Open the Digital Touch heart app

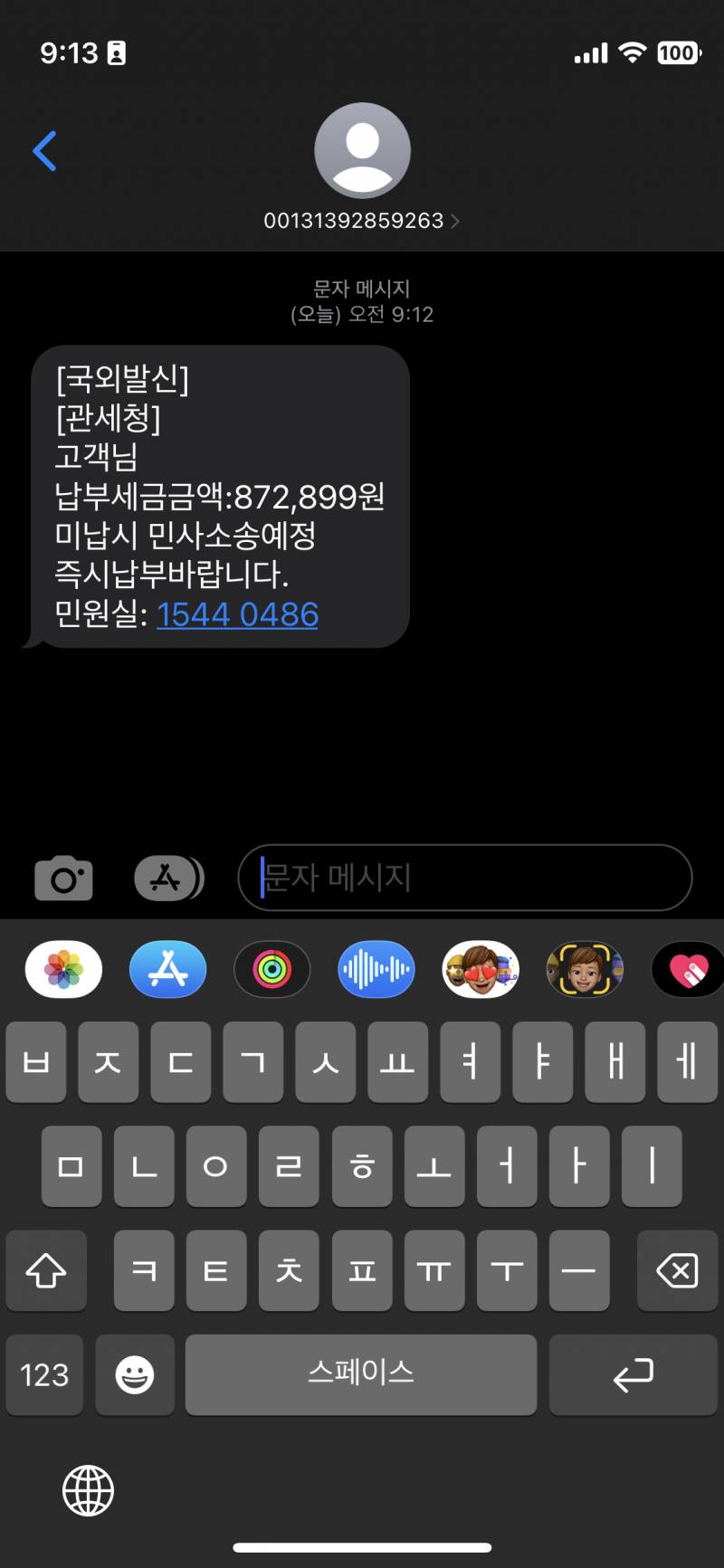[688, 969]
